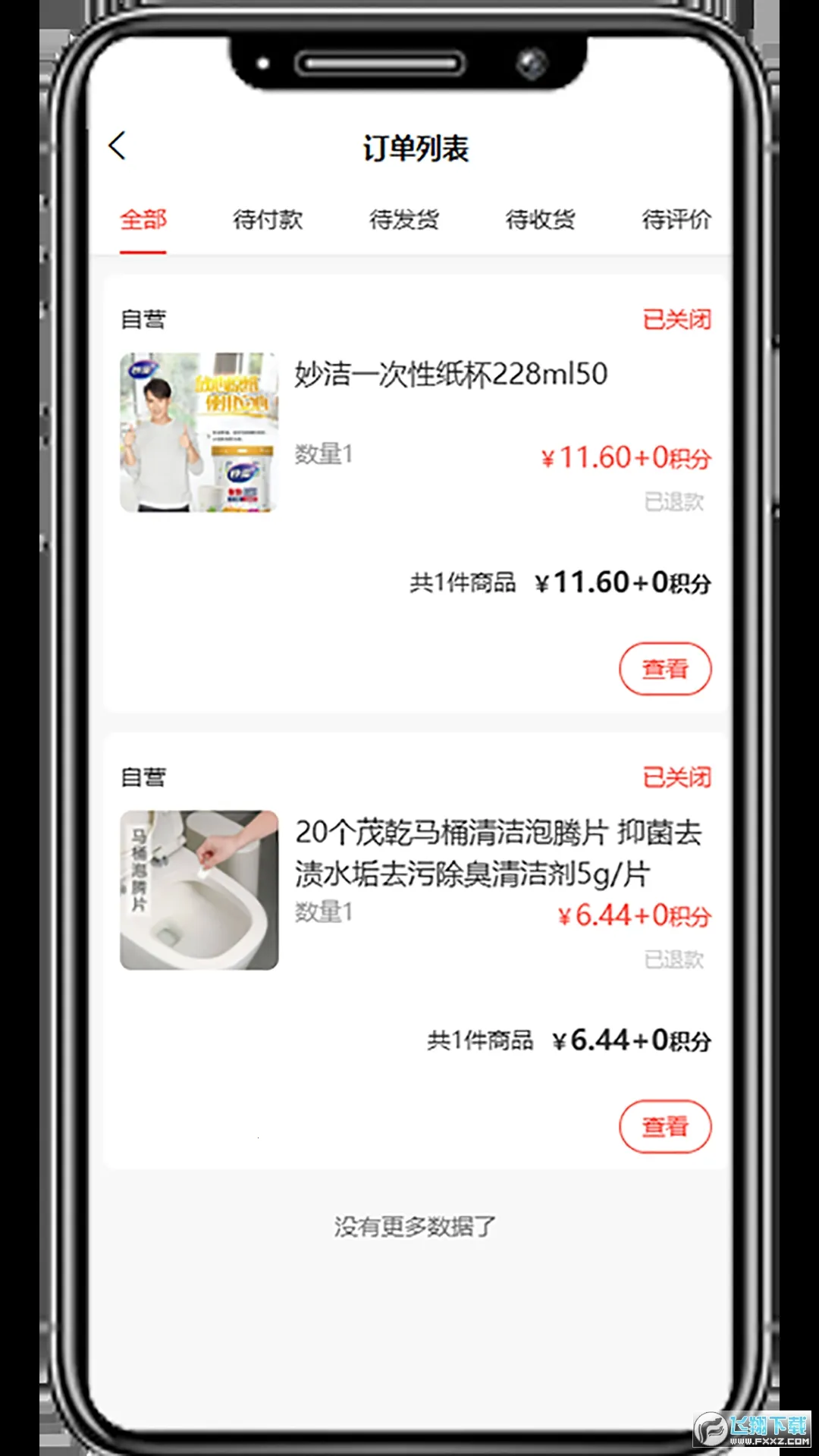Open the 待收货 tab
This screenshot has height=1456, width=819.
click(541, 220)
